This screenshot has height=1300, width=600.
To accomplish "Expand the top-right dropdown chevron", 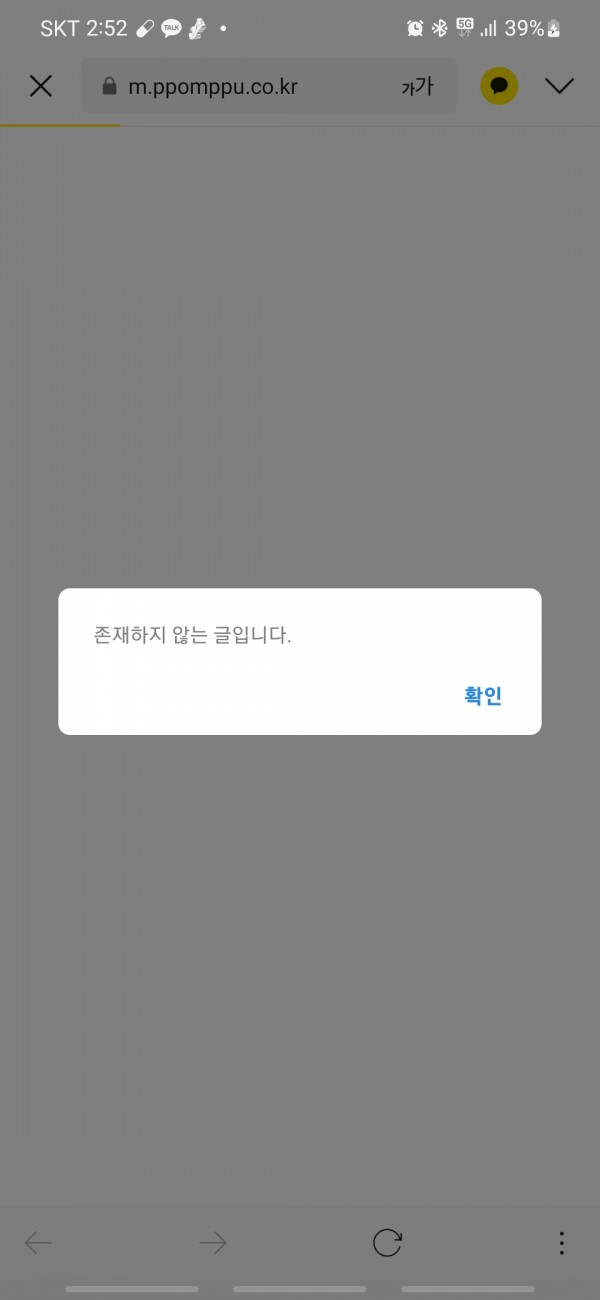I will coord(560,86).
